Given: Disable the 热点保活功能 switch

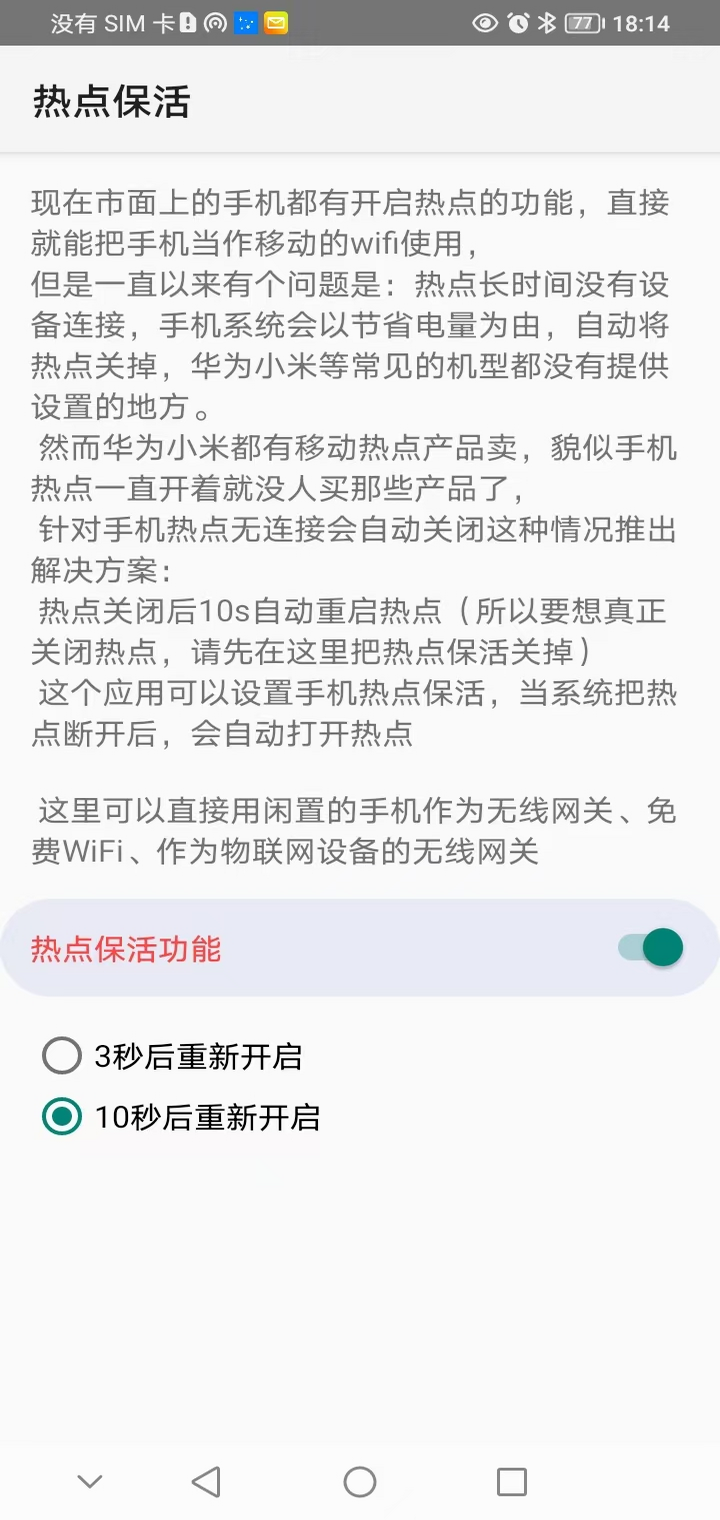Looking at the screenshot, I should pyautogui.click(x=650, y=947).
